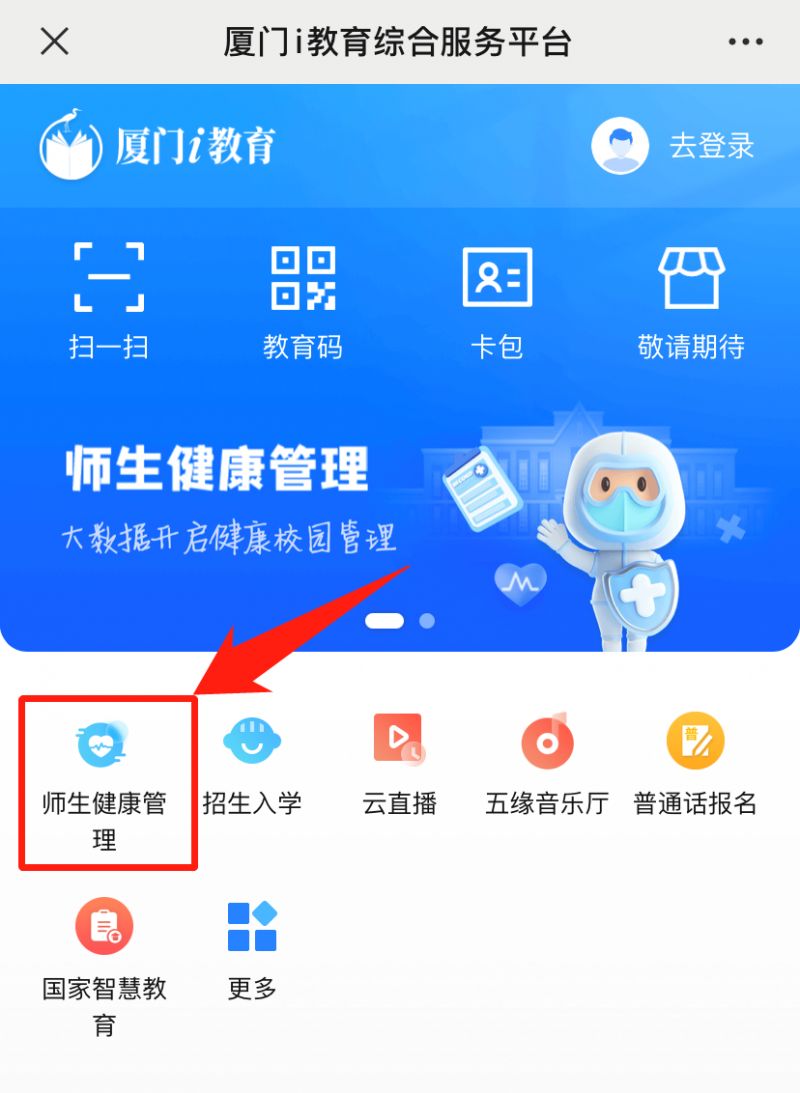Tap 去登录 to log in
This screenshot has height=1093, width=800.
point(710,146)
